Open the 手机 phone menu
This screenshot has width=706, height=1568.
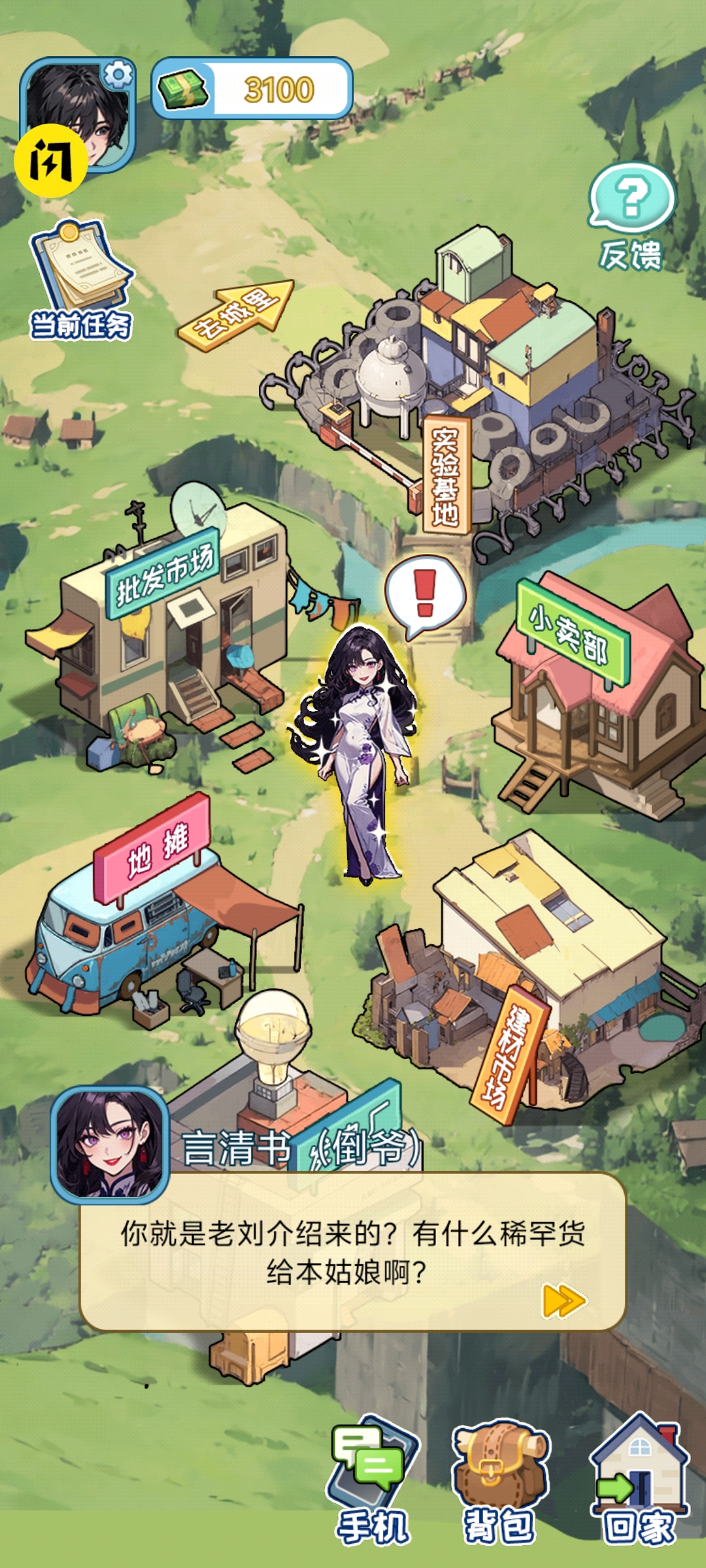pyautogui.click(x=373, y=1483)
